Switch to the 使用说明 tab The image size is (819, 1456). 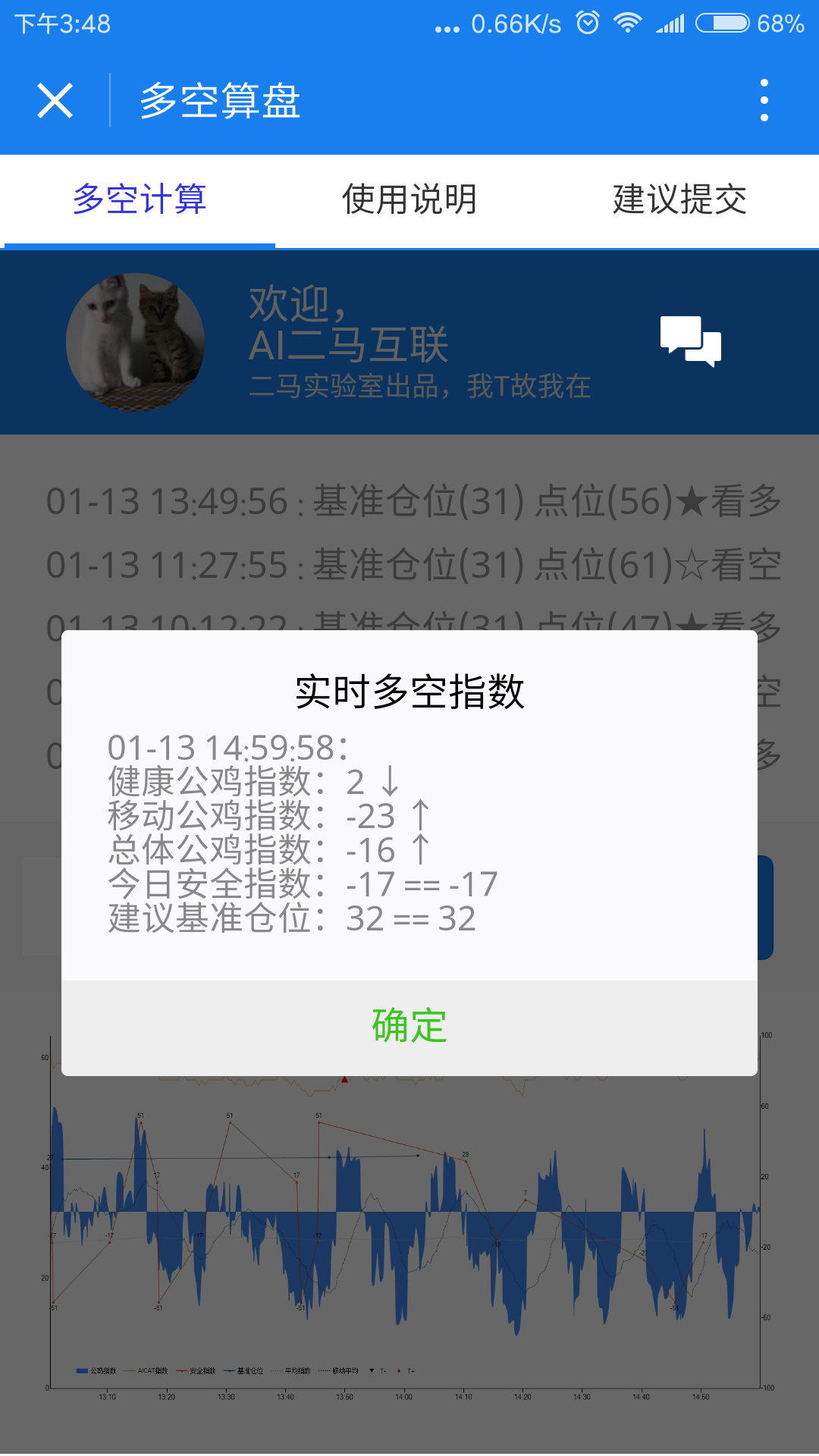(409, 200)
